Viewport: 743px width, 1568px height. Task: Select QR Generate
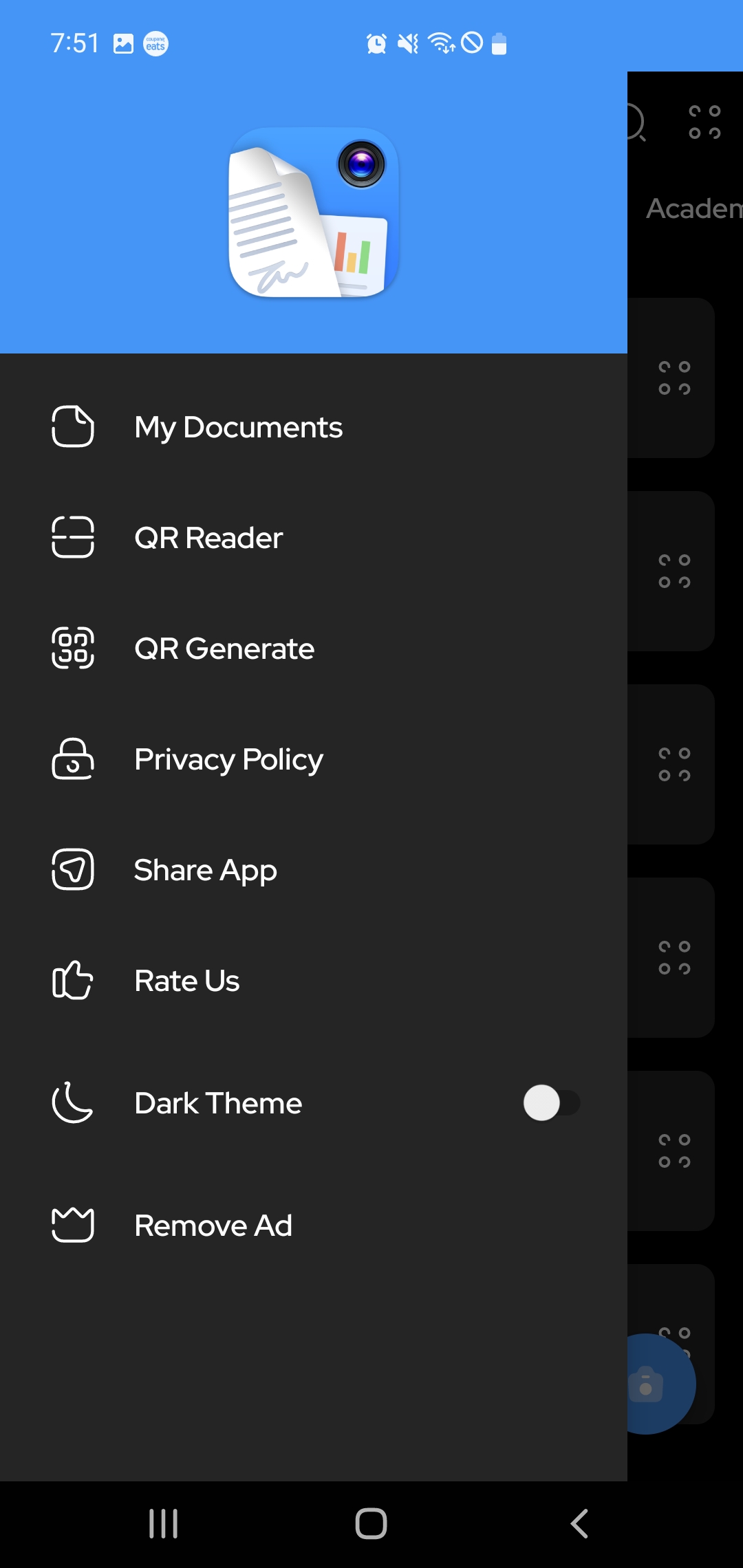(314, 649)
